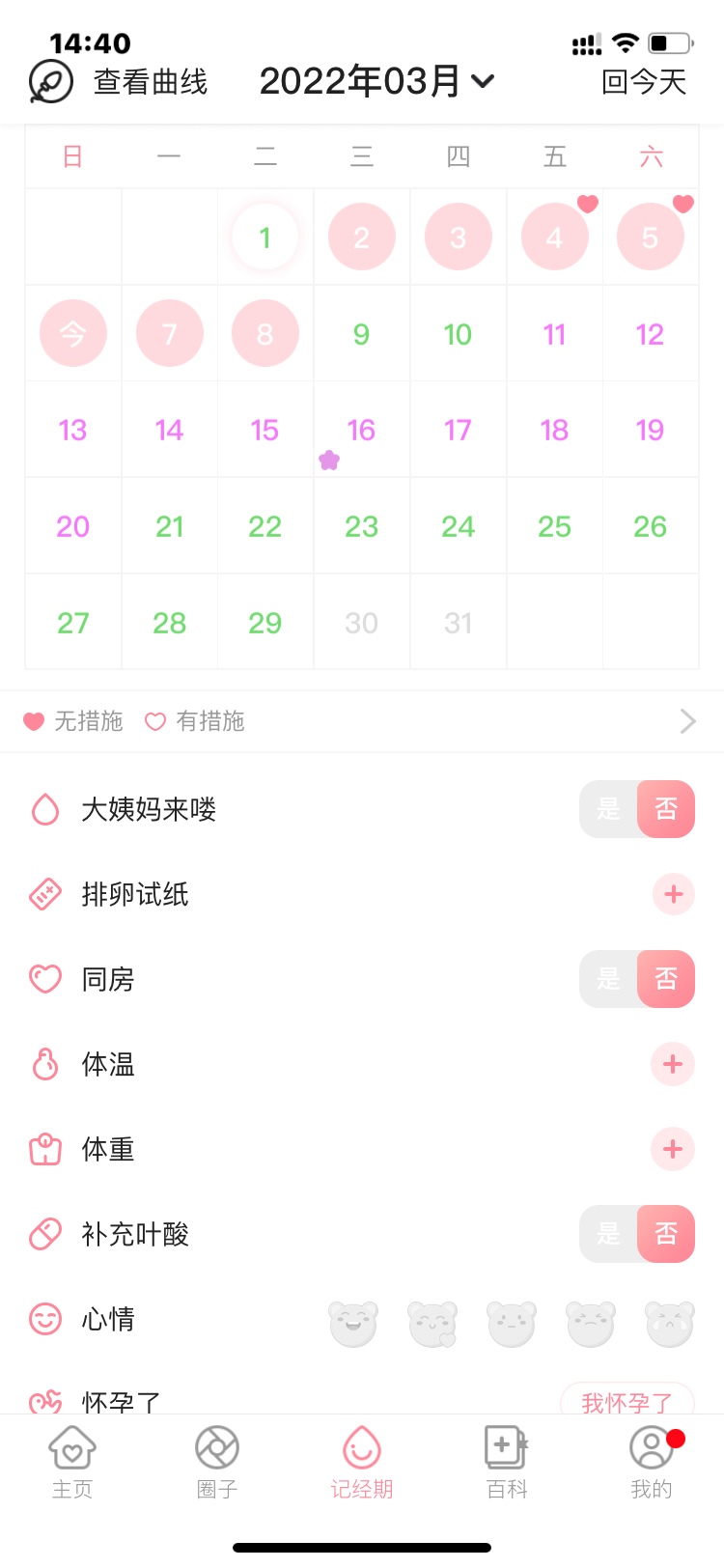Select March 9 on the calendar

coord(361,334)
